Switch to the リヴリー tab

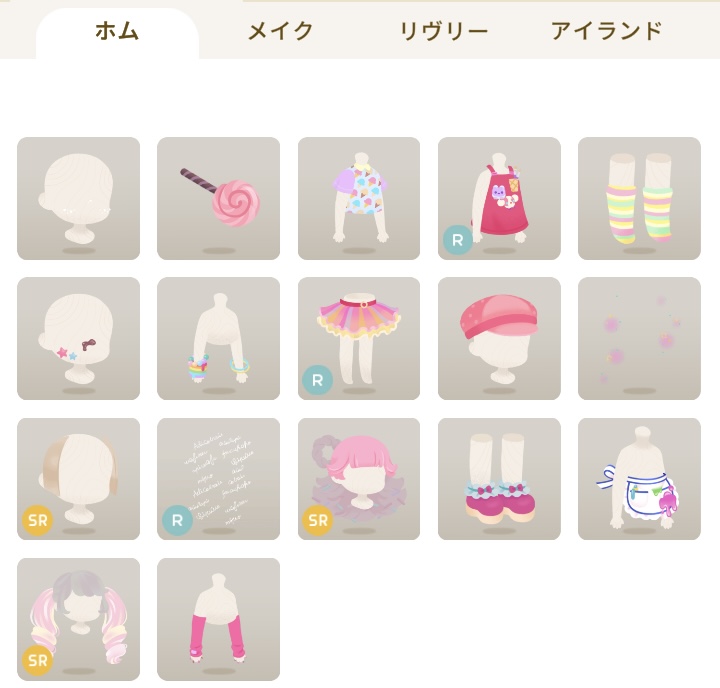[x=443, y=31]
